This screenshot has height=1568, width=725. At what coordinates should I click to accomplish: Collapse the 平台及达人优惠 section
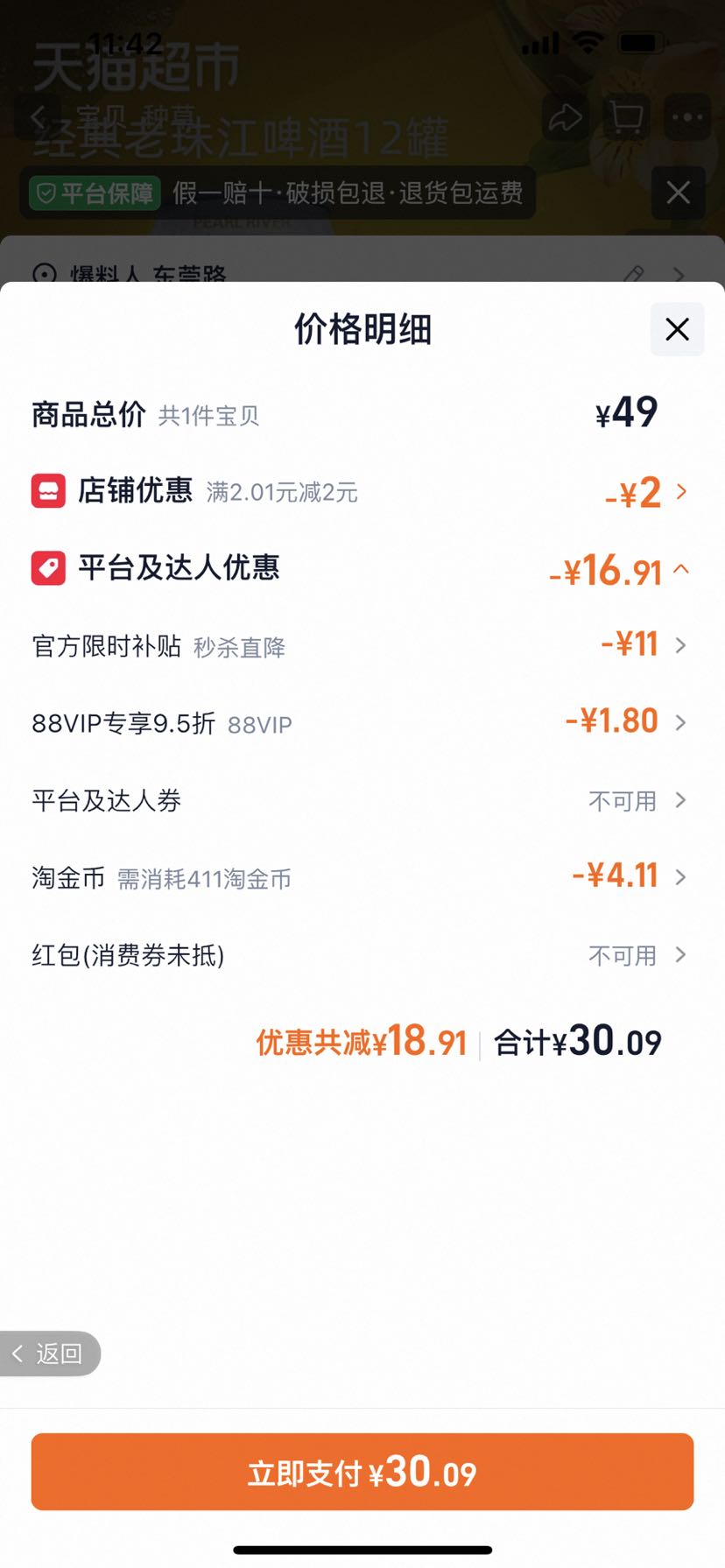coord(362,569)
